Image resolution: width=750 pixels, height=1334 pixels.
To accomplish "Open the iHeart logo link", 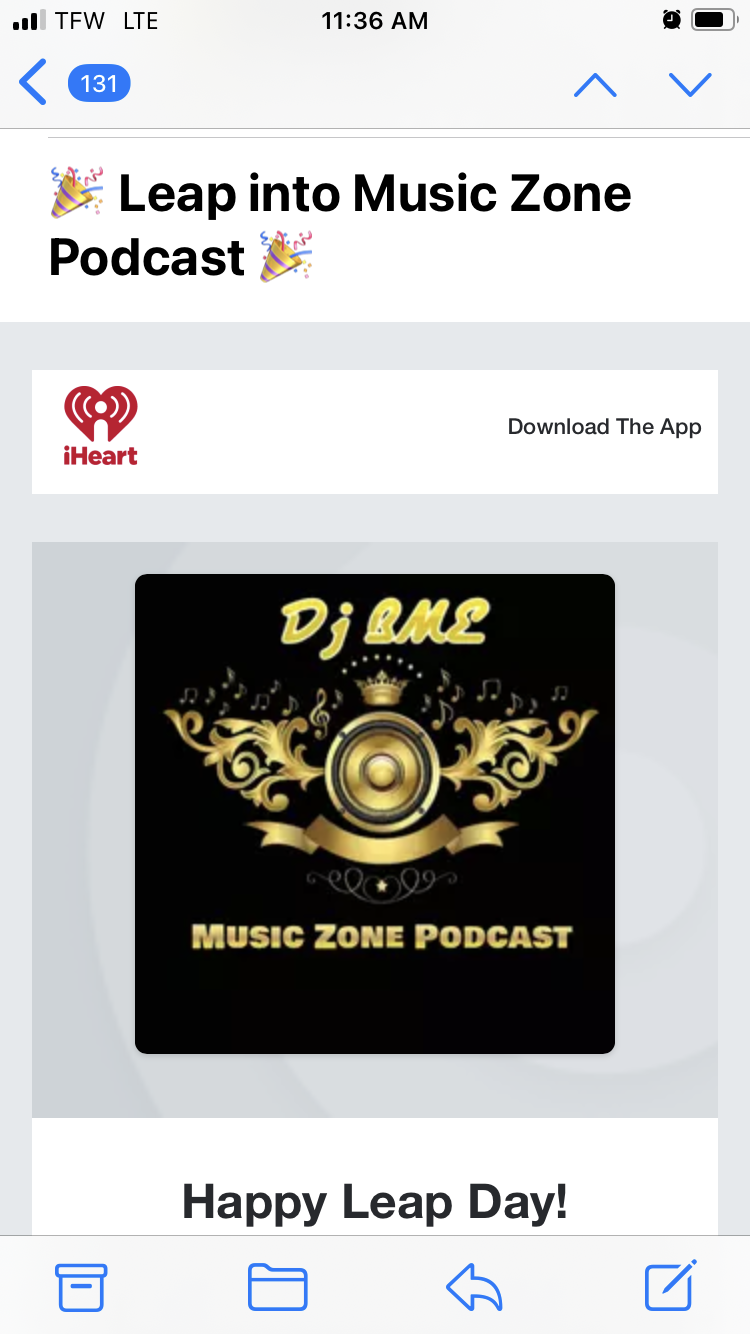I will coord(101,427).
